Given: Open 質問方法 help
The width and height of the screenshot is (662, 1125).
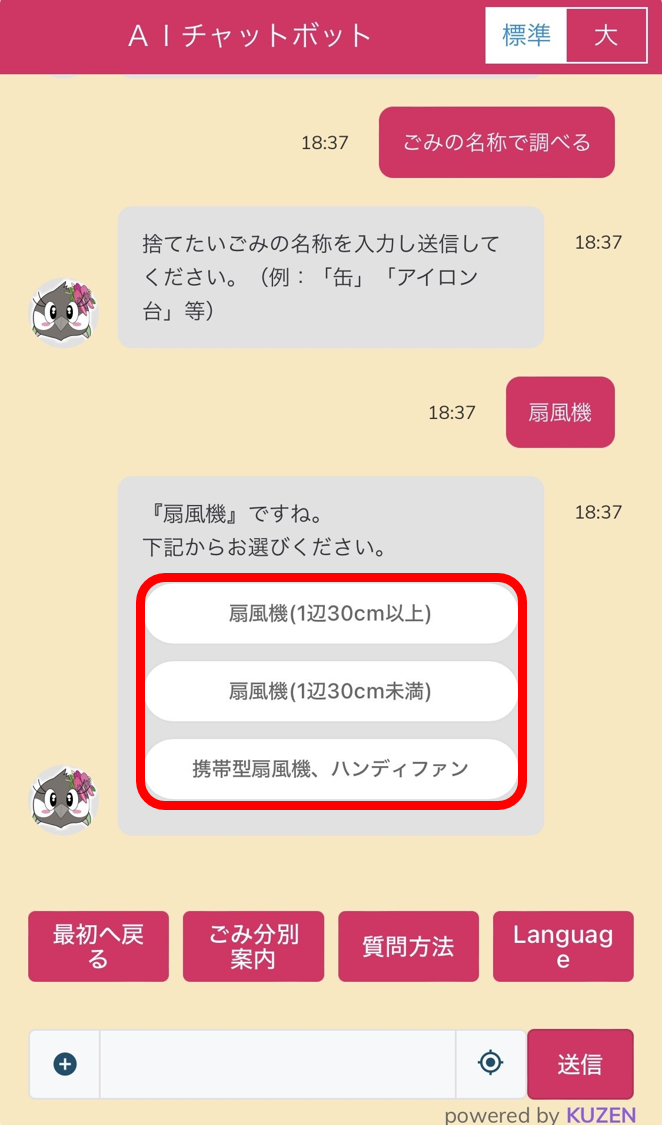Looking at the screenshot, I should [x=408, y=946].
